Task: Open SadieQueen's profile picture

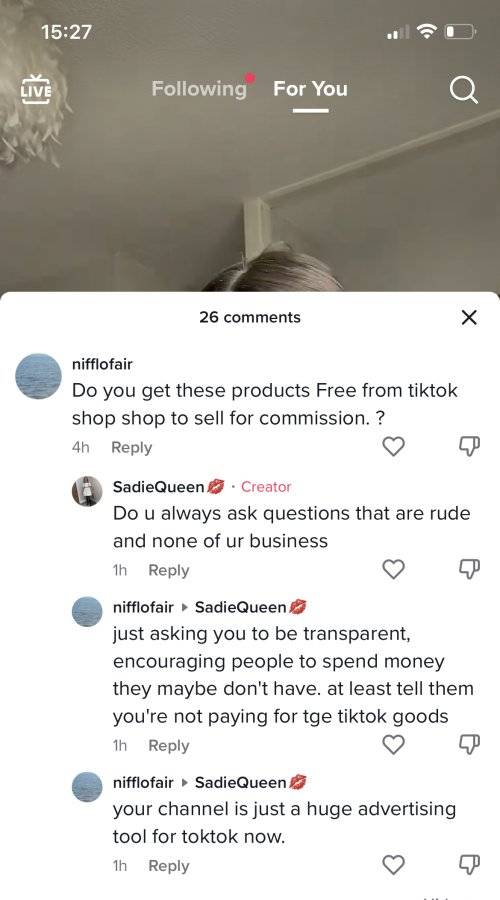Action: (87, 491)
